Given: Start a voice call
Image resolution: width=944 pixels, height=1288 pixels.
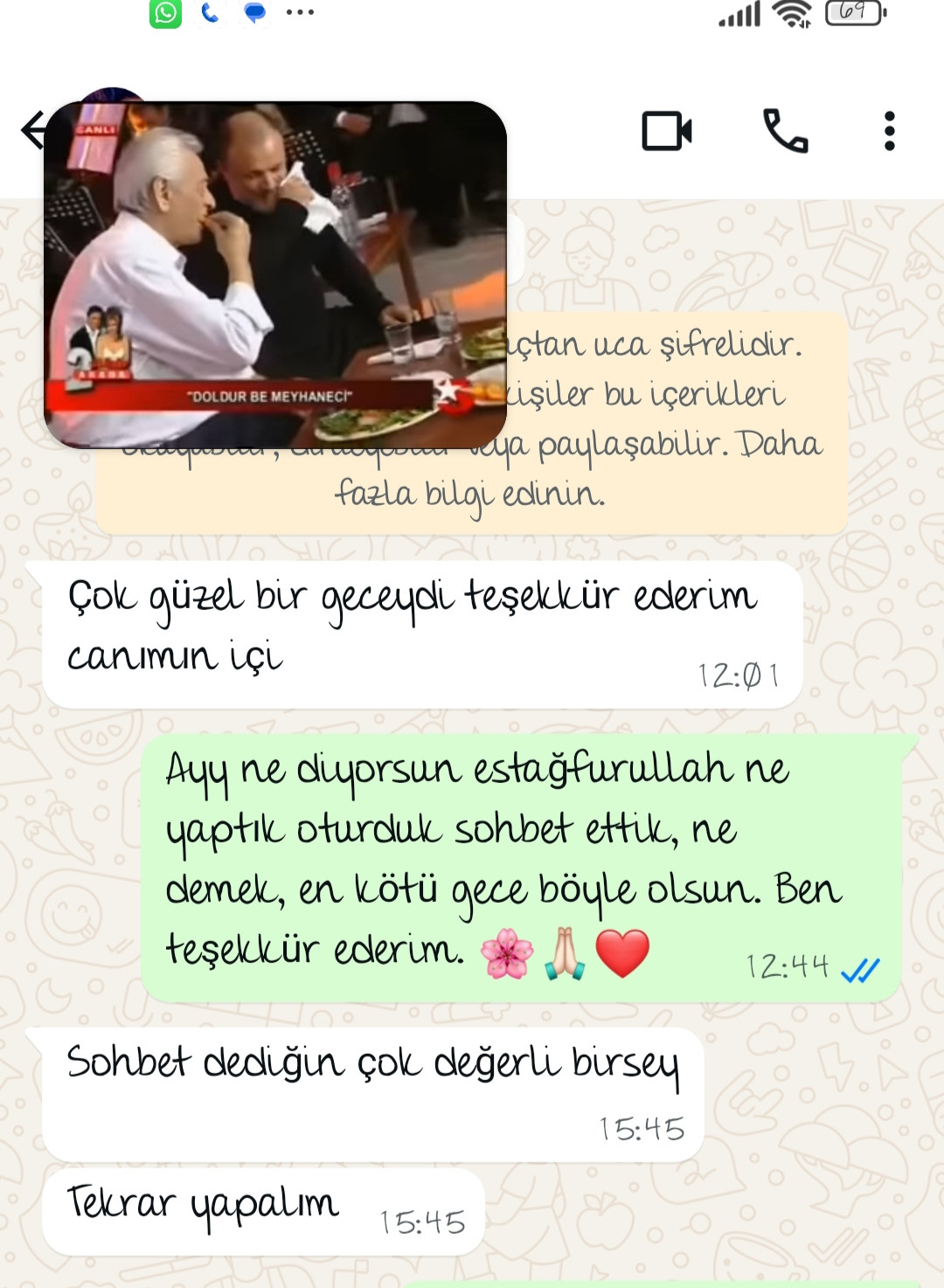Looking at the screenshot, I should (x=785, y=132).
